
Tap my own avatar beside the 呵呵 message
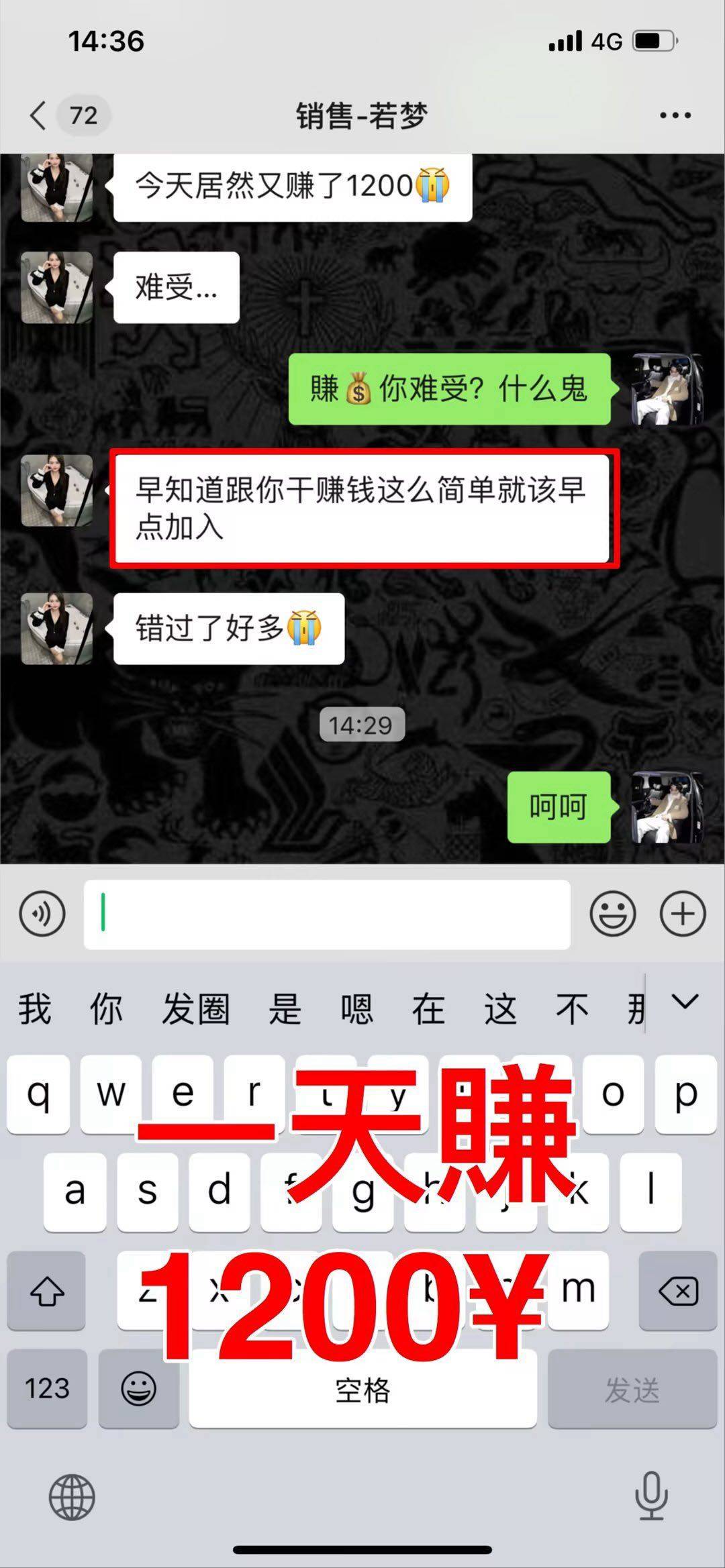(x=667, y=807)
